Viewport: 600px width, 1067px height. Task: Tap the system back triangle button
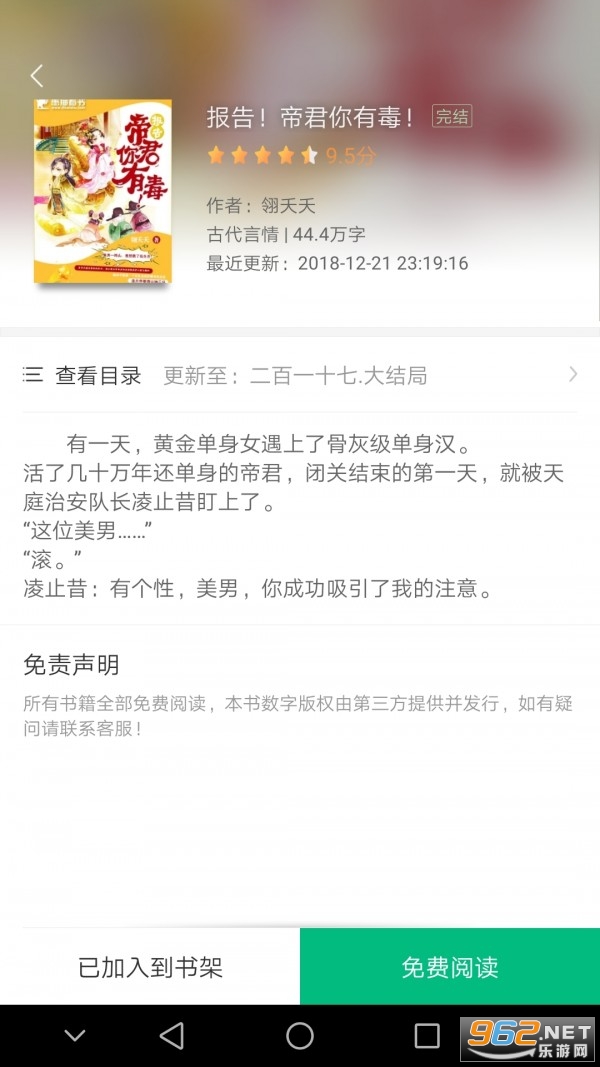172,1036
